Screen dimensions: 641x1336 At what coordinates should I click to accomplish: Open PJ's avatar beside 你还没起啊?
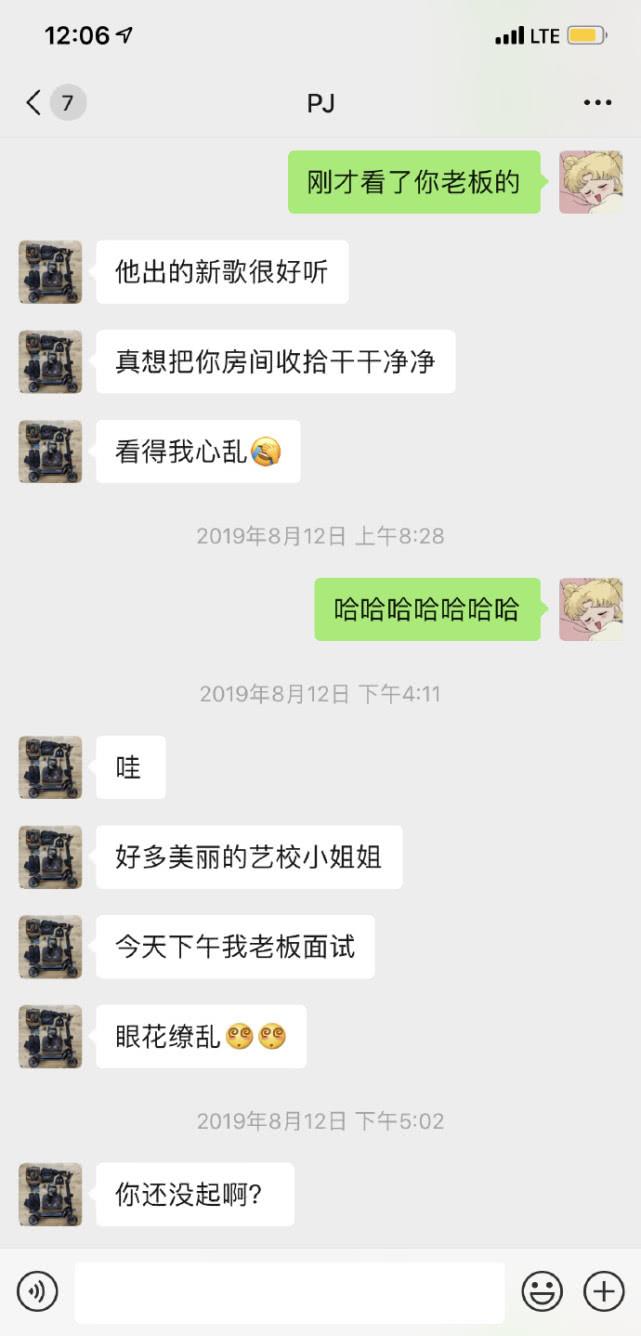click(x=50, y=1194)
